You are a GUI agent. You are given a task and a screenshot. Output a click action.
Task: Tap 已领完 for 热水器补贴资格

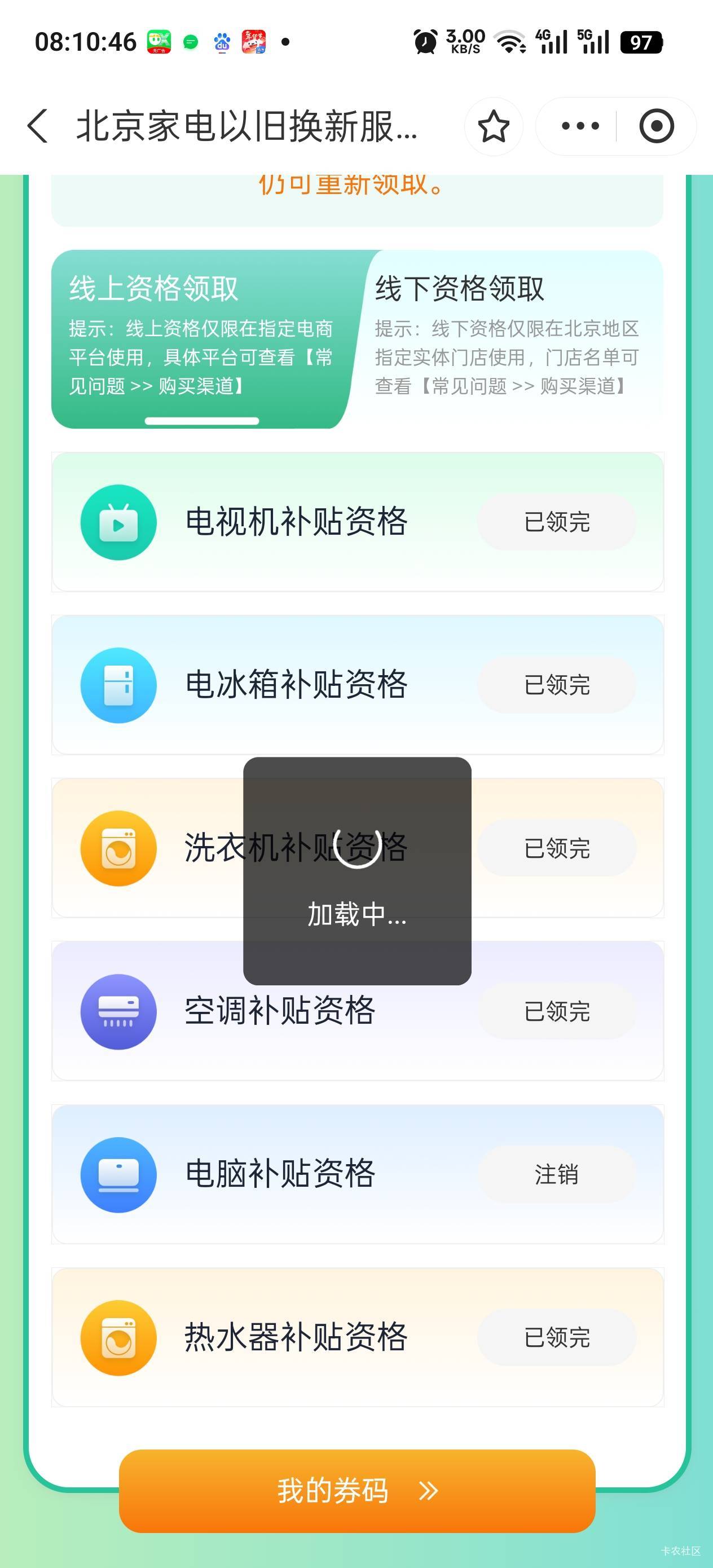[557, 1338]
